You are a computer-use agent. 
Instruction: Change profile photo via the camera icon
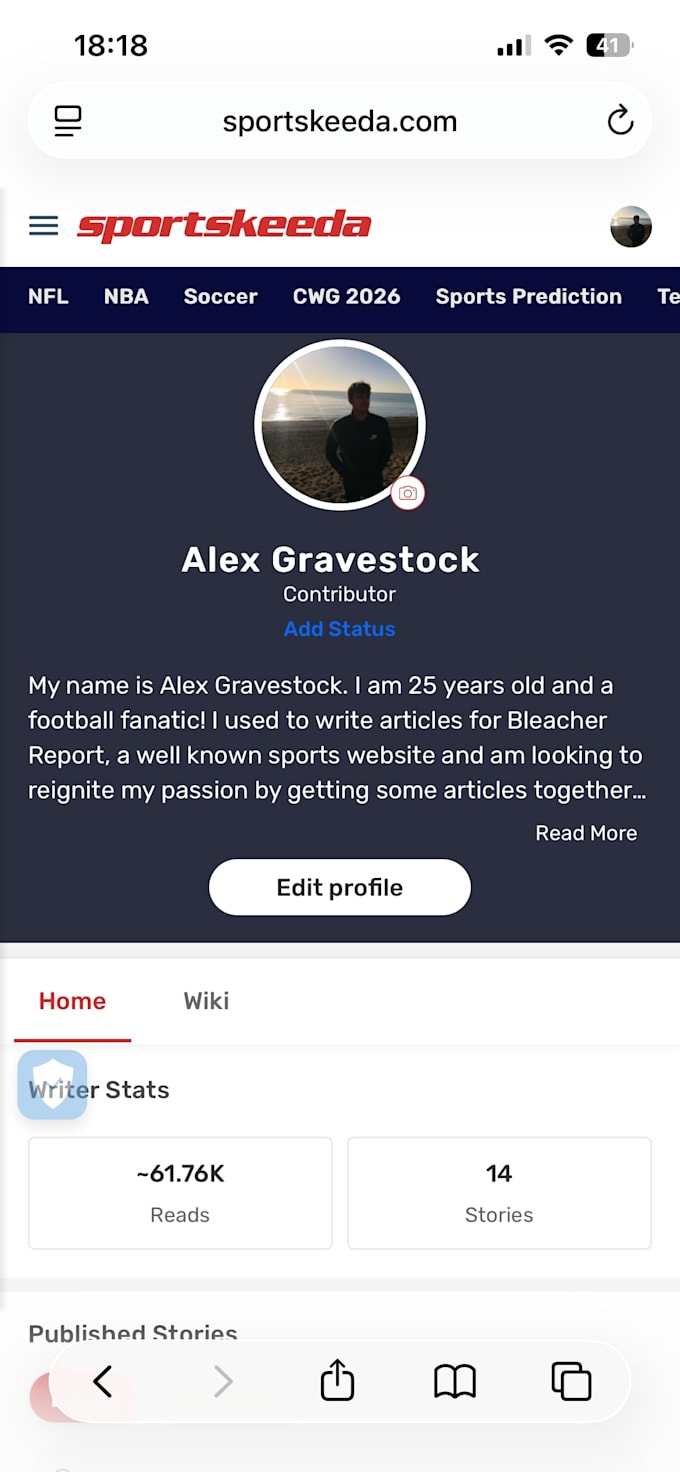point(408,493)
